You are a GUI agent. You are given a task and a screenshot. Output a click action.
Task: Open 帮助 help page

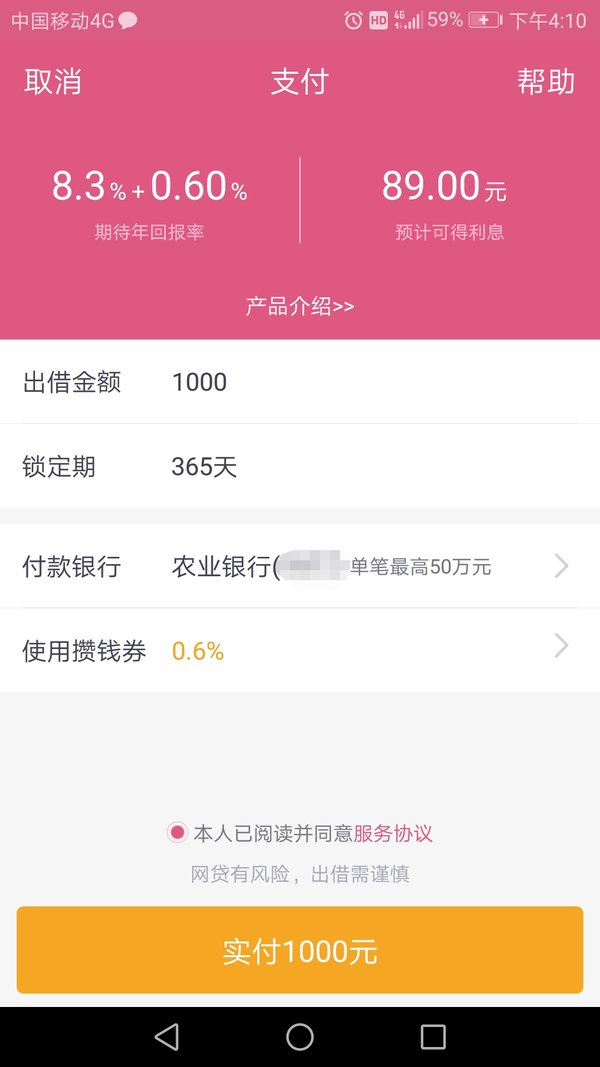click(x=546, y=82)
